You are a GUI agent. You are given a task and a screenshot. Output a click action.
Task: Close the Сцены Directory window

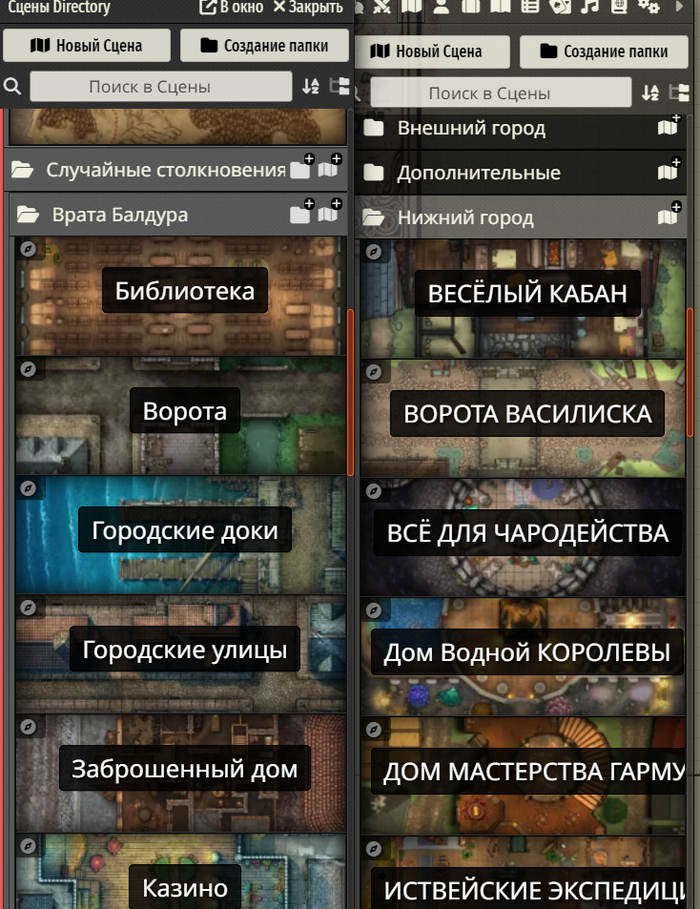click(308, 8)
